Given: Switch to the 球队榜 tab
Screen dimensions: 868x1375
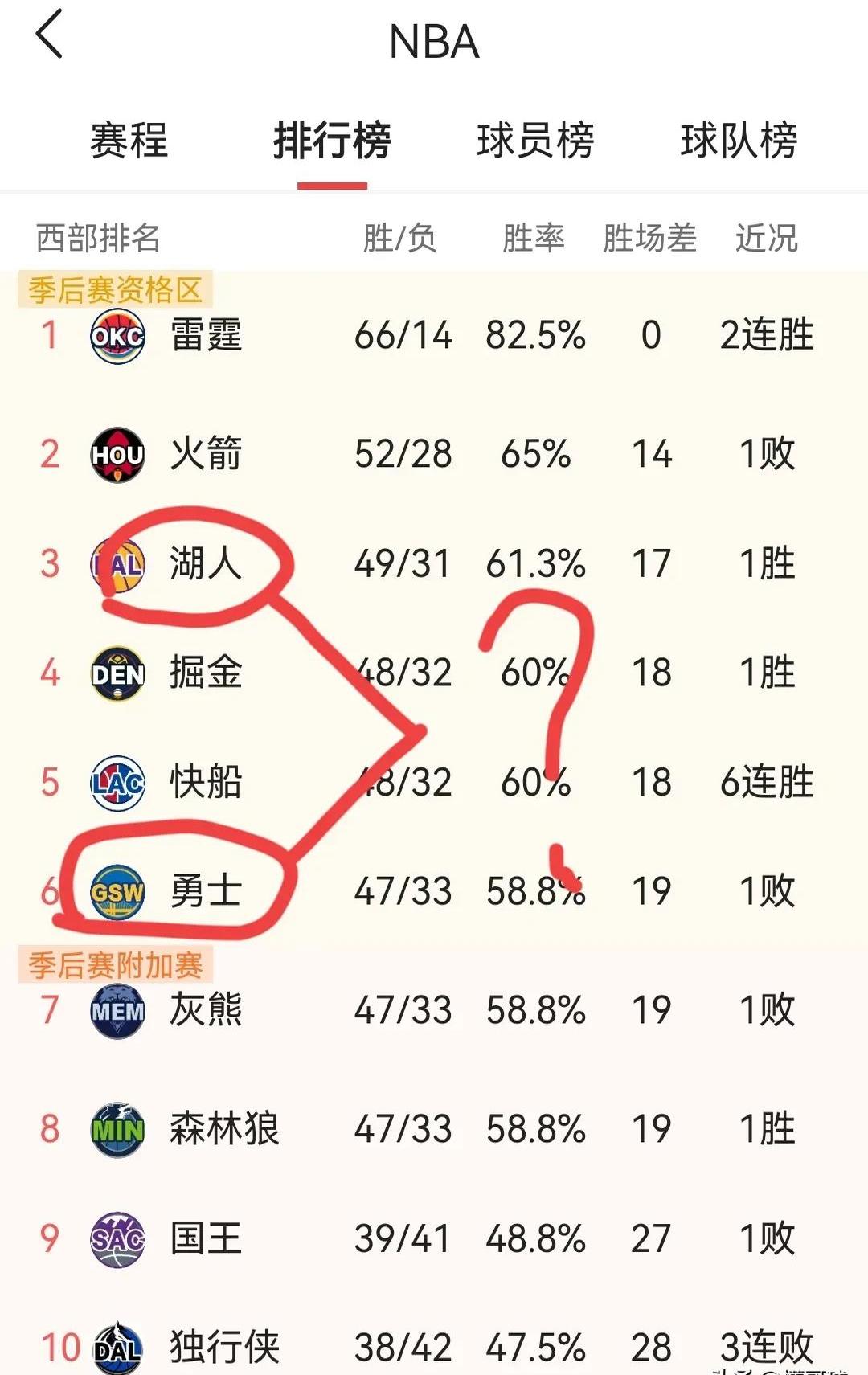Looking at the screenshot, I should click(738, 143).
